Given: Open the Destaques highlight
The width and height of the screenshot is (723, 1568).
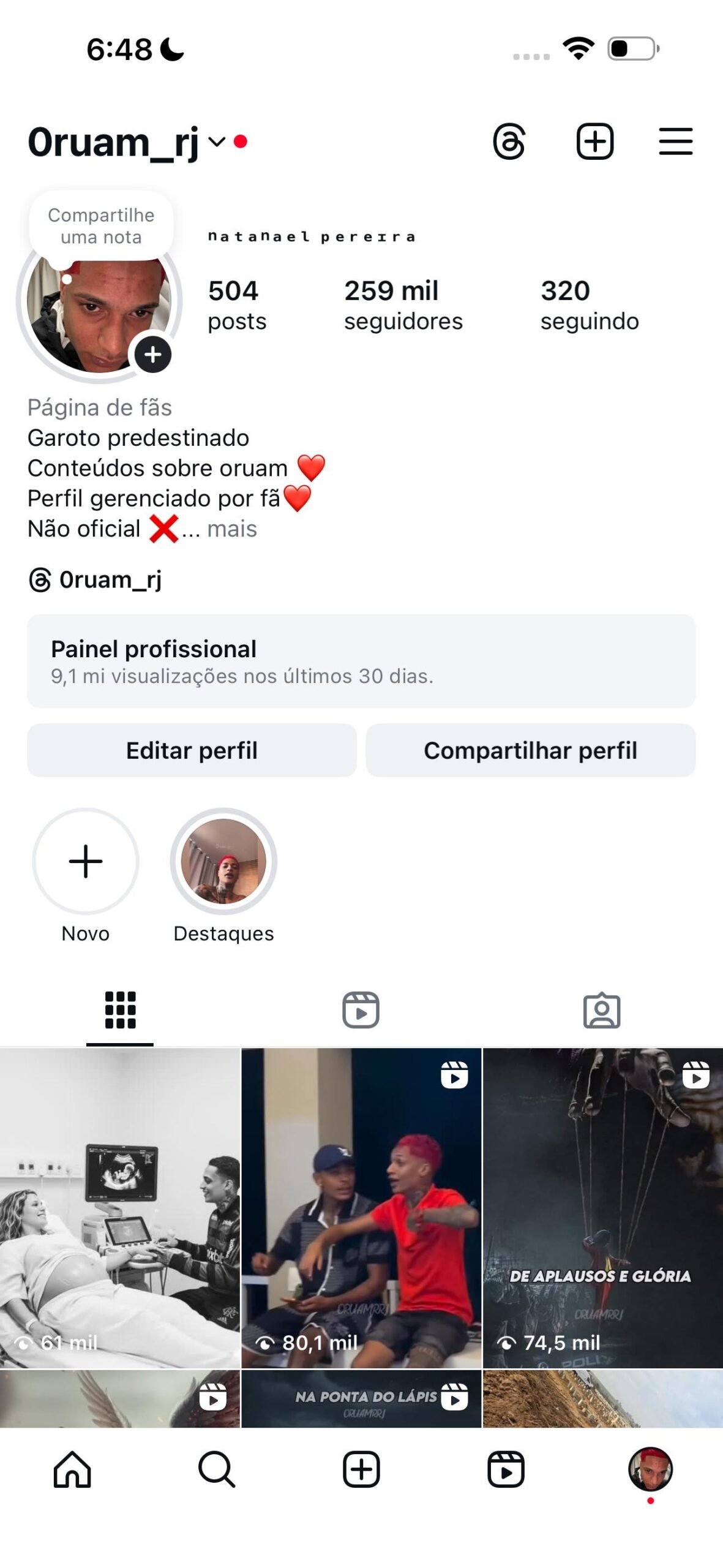Looking at the screenshot, I should click(223, 861).
